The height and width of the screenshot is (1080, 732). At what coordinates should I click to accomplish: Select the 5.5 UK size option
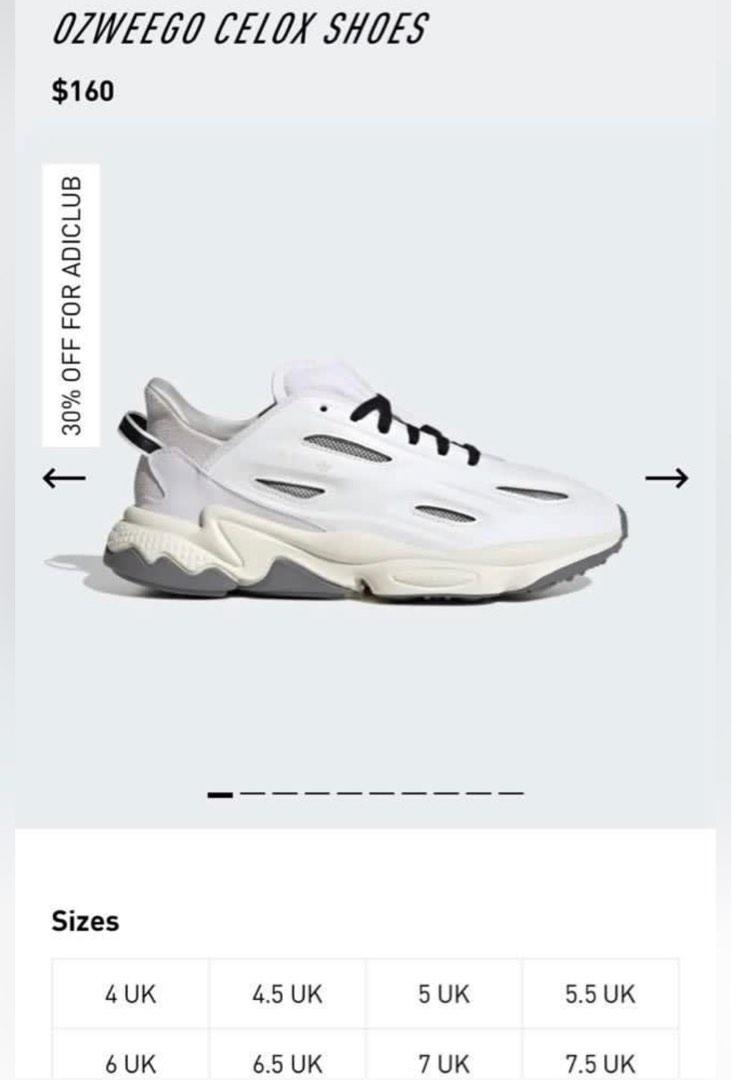600,994
